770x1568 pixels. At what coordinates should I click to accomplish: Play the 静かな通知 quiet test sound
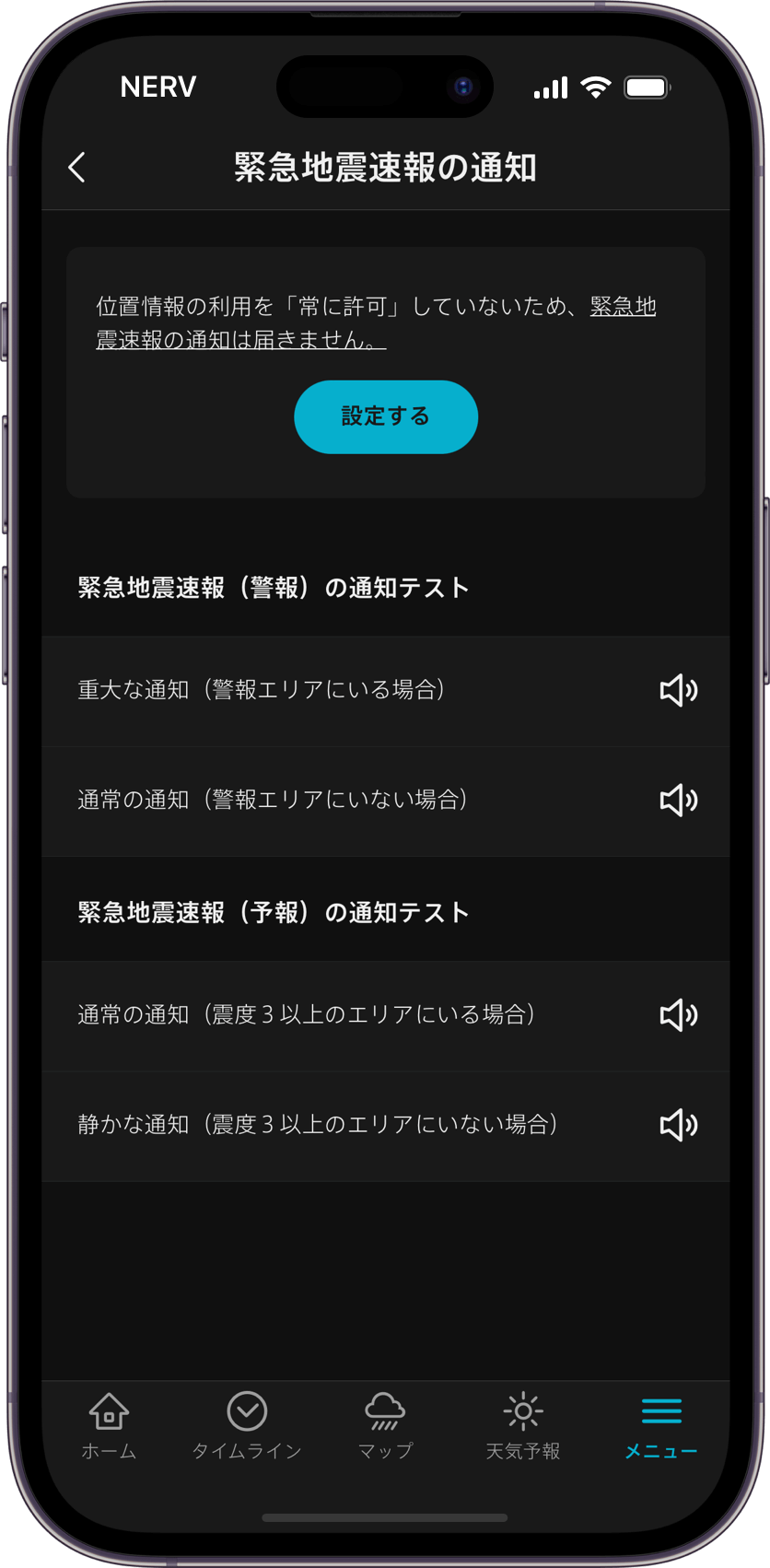[678, 1124]
